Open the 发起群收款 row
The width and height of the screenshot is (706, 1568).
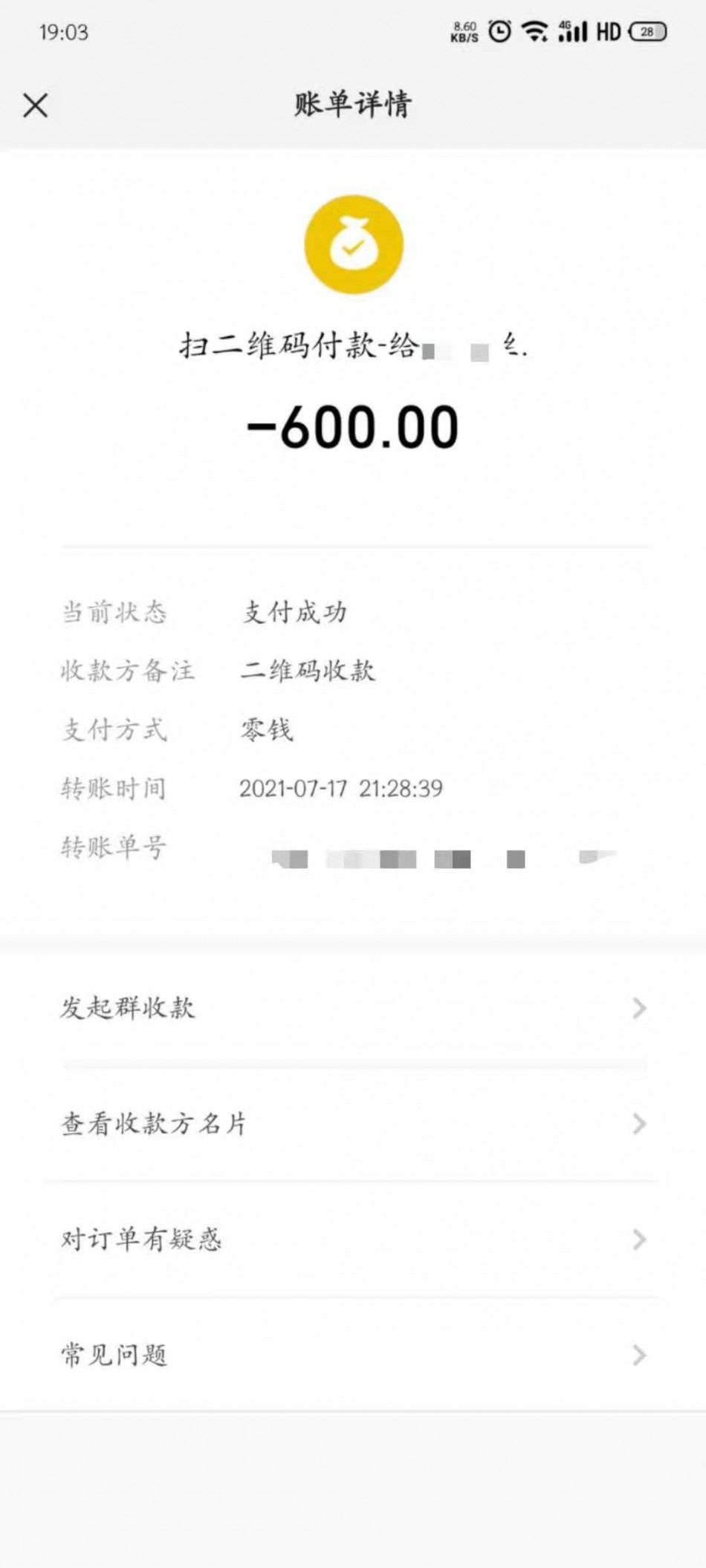coord(352,1008)
